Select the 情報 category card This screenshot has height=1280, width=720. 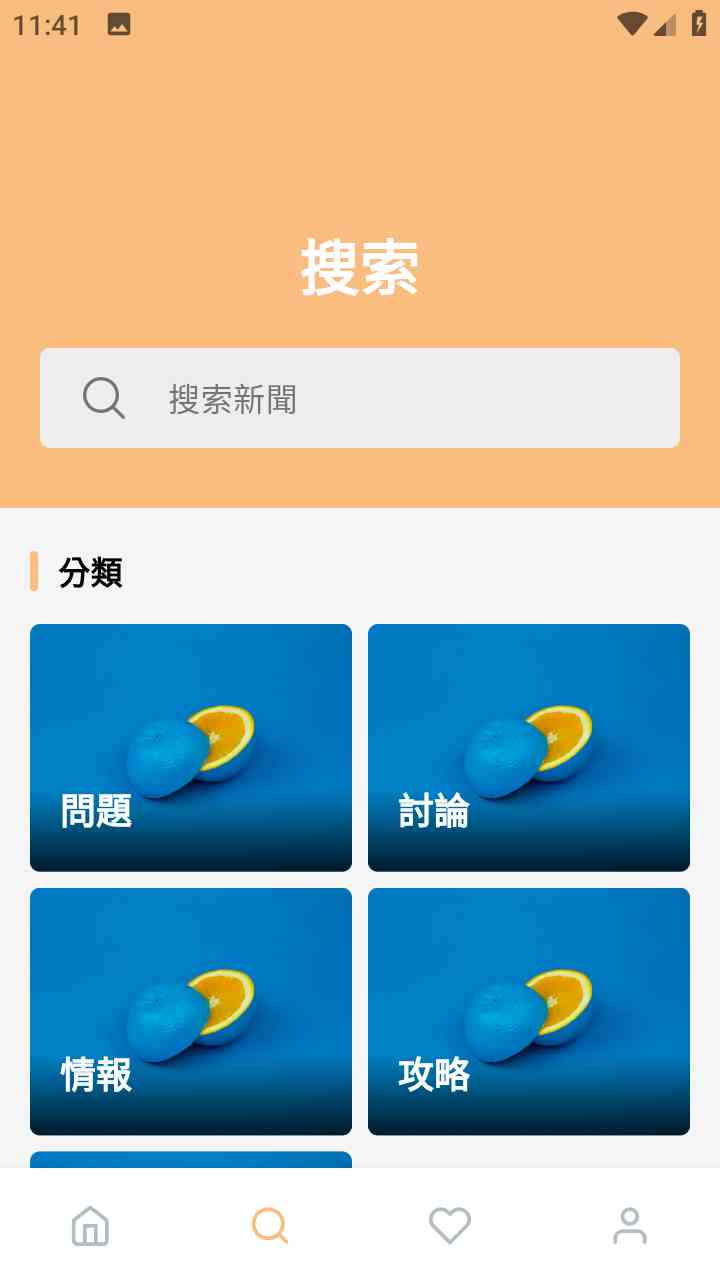[x=191, y=1011]
